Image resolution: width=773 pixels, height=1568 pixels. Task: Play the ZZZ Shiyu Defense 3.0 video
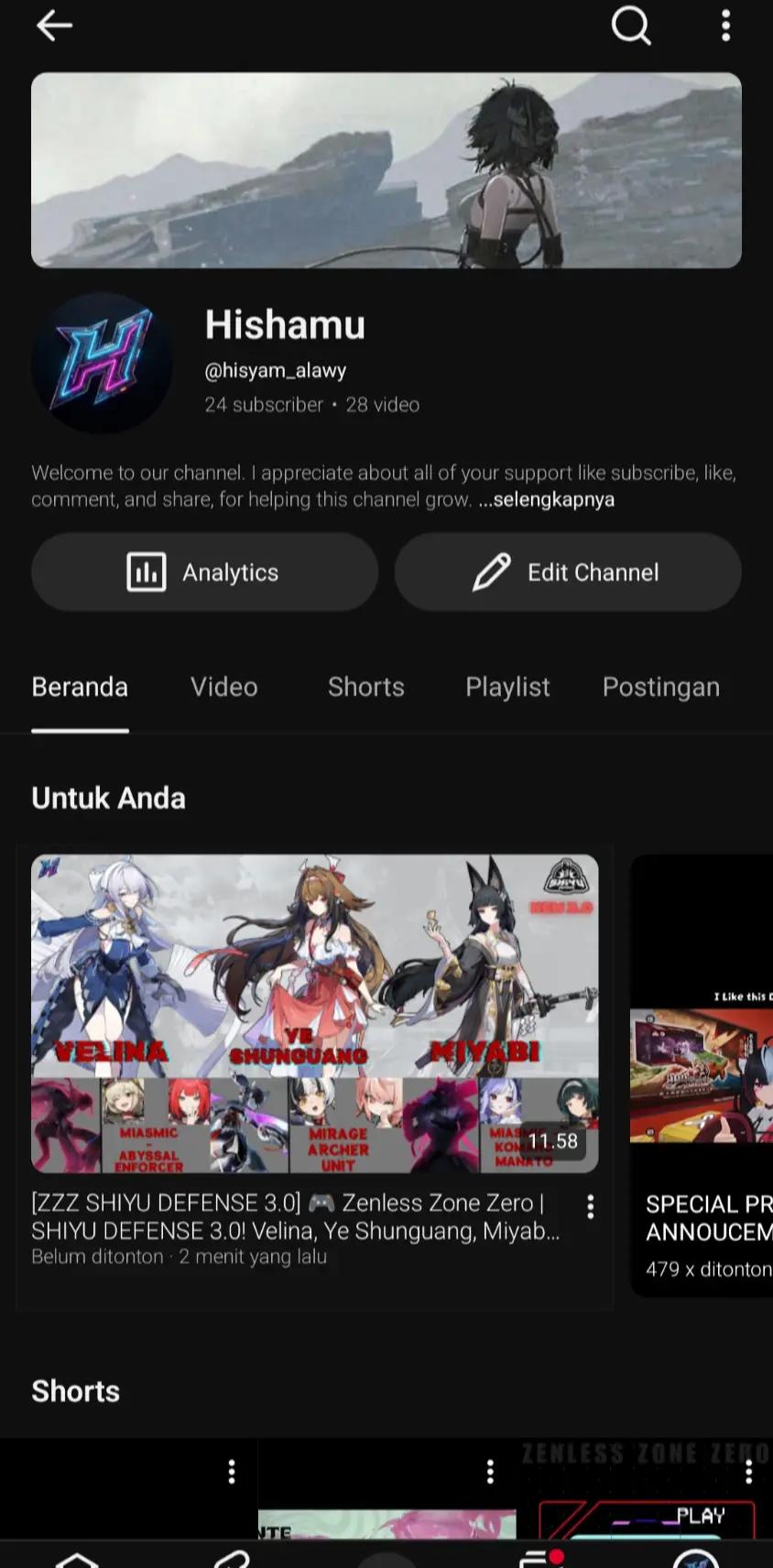click(x=315, y=1014)
